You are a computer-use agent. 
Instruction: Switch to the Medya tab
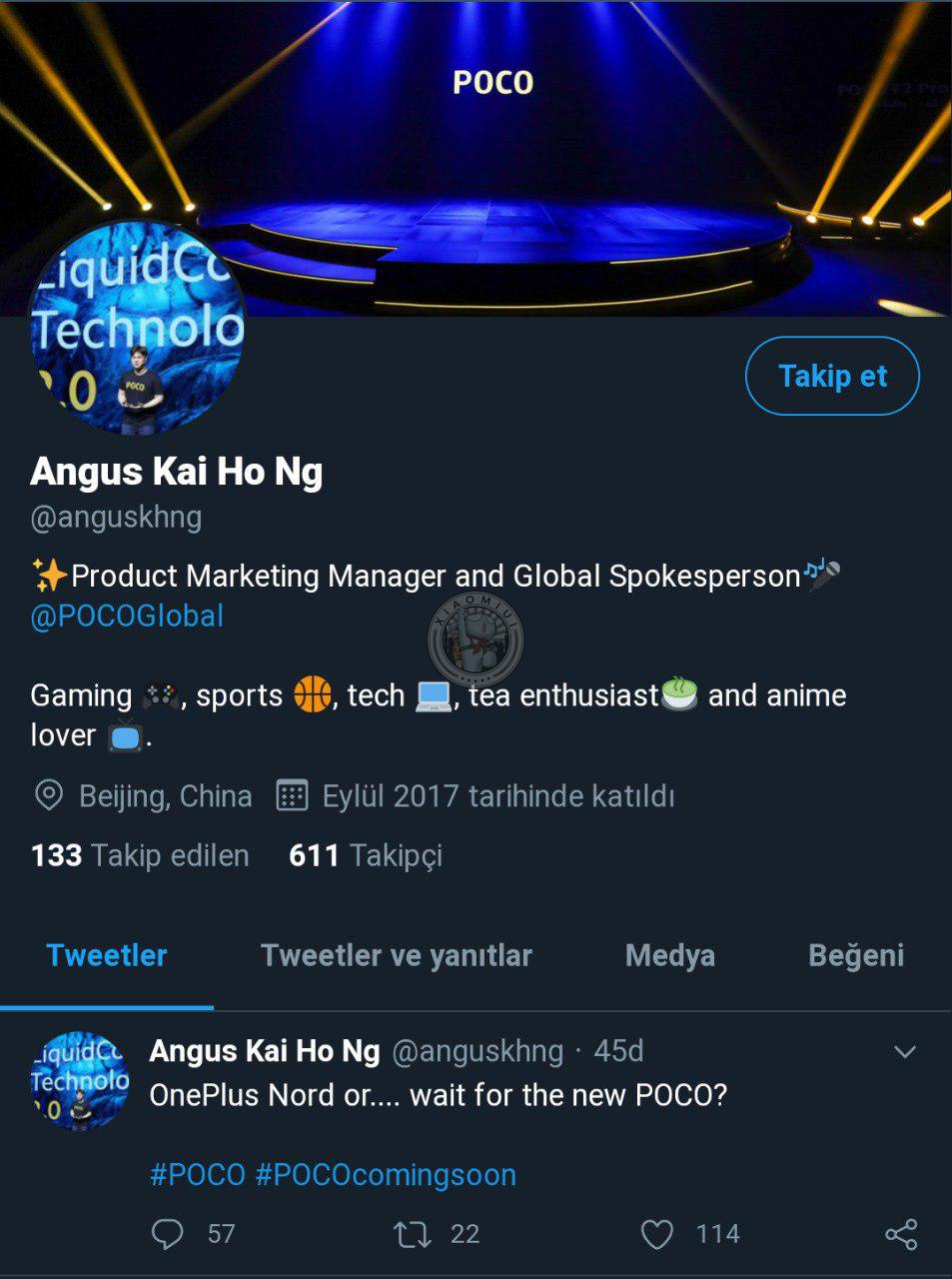point(669,955)
